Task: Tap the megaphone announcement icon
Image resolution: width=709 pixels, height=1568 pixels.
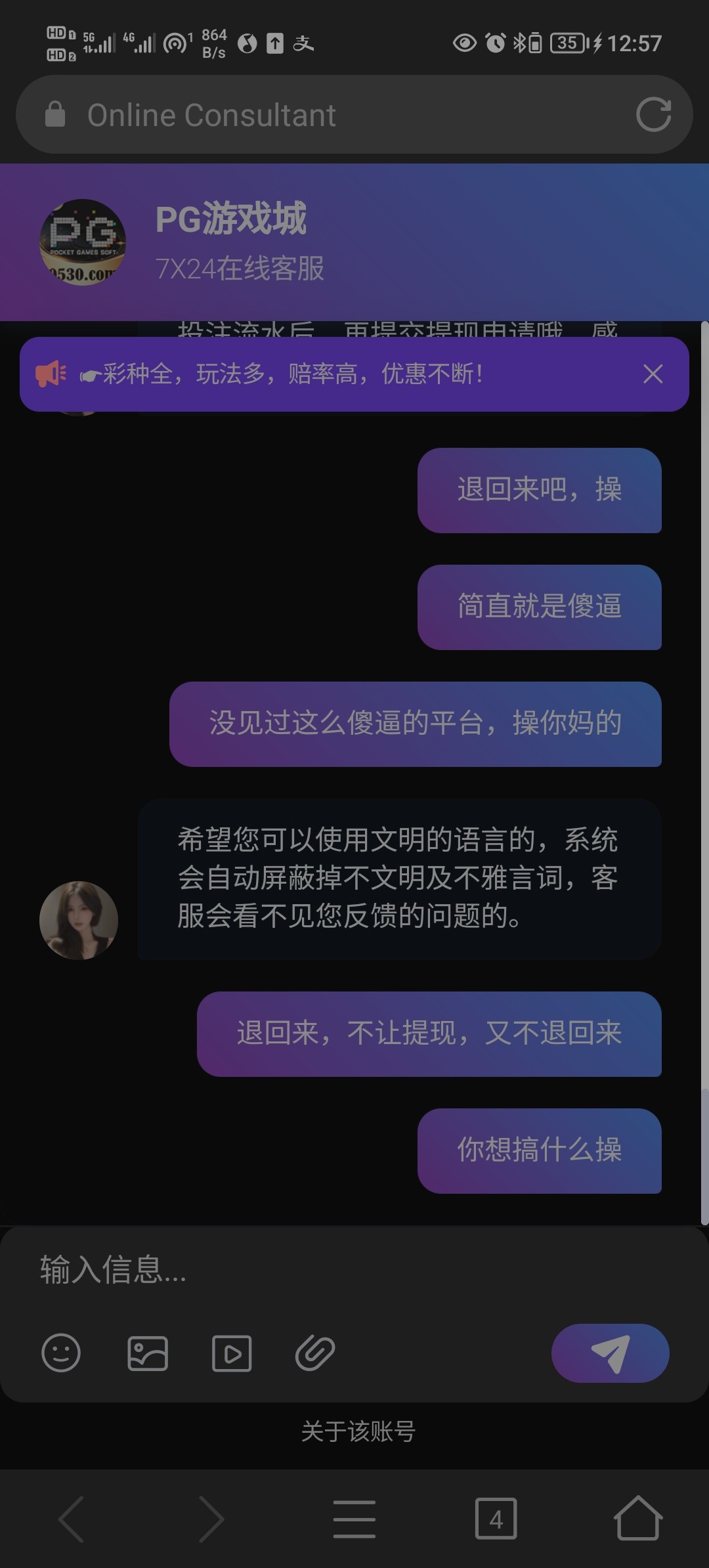Action: [54, 374]
